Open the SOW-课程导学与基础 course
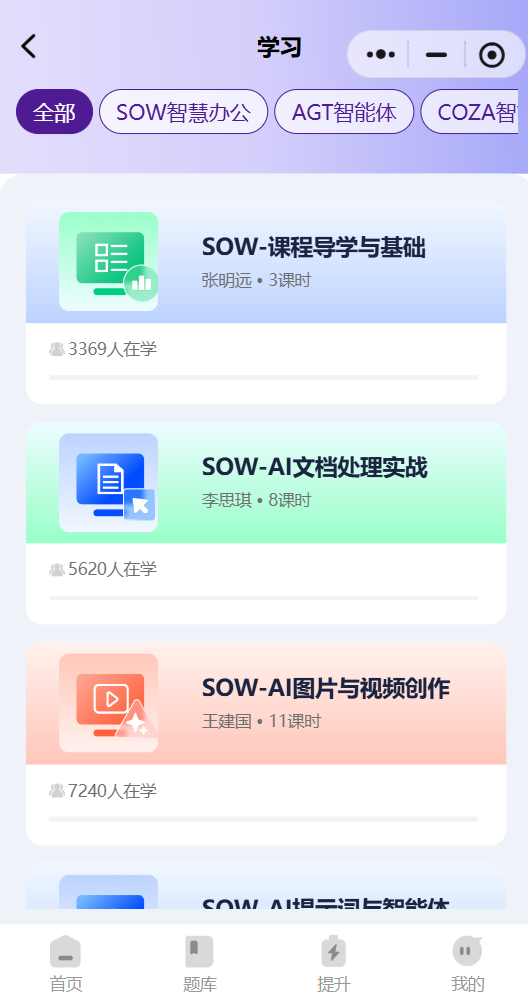 266,302
